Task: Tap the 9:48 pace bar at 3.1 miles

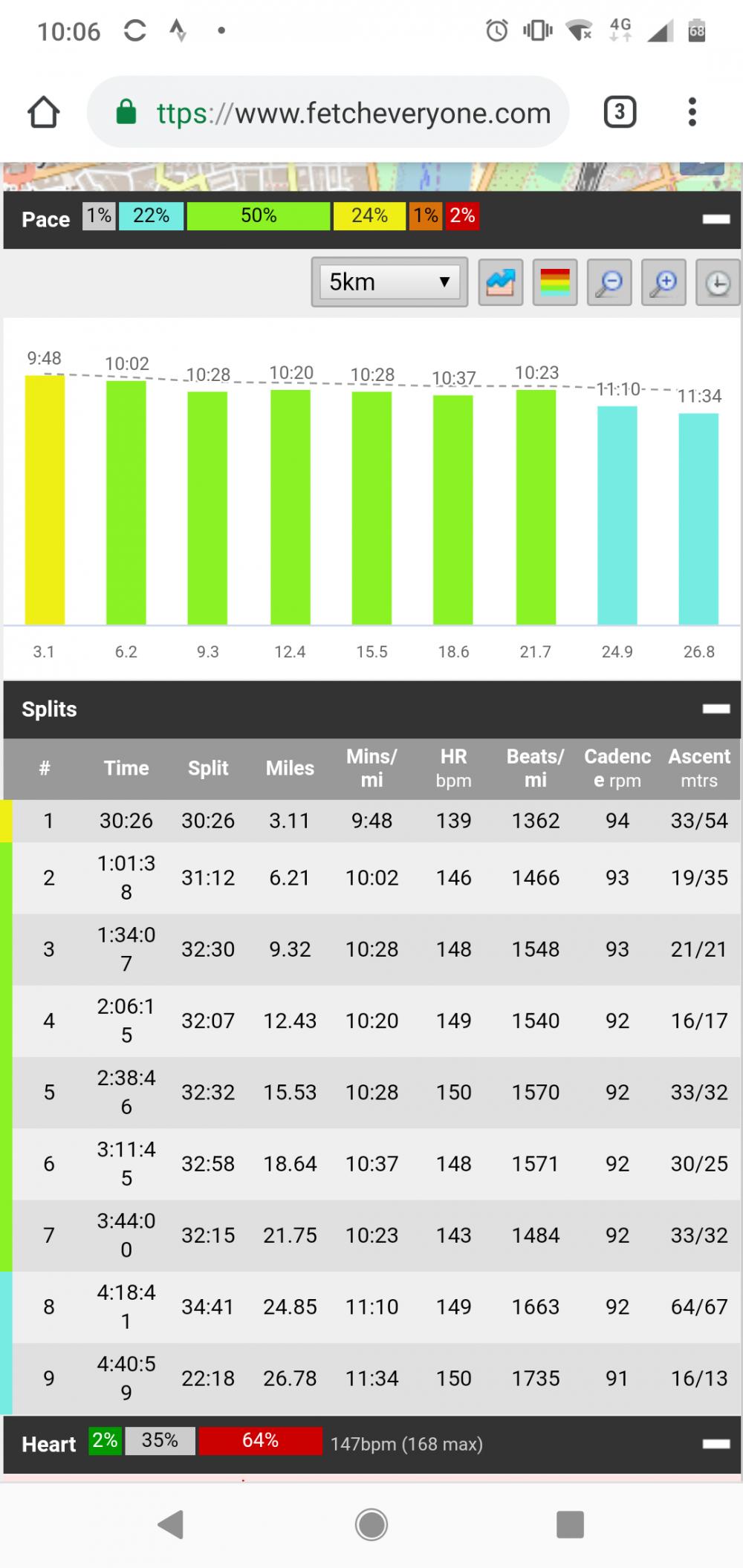Action: tap(45, 499)
